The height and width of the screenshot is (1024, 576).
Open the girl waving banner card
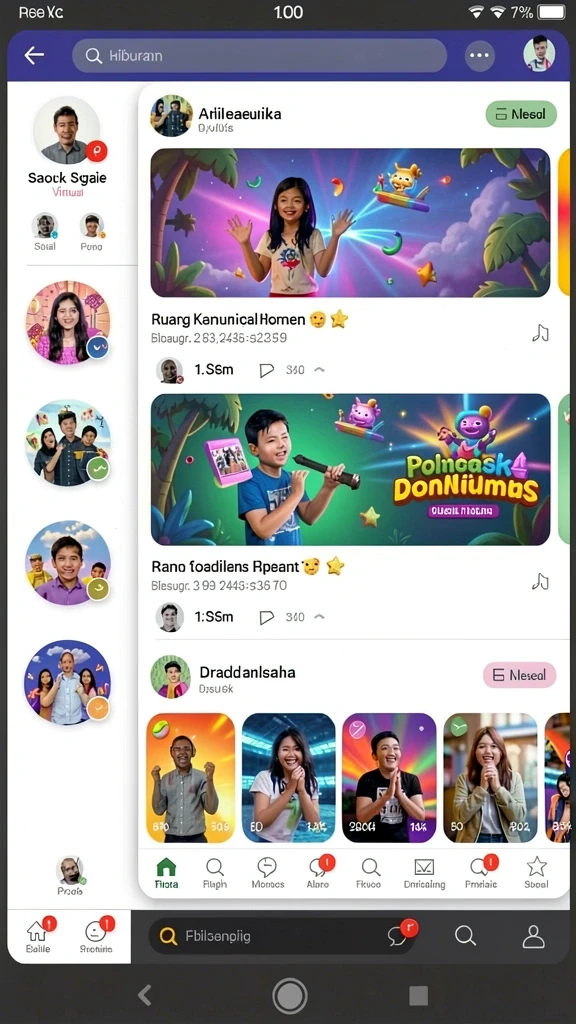click(x=350, y=223)
